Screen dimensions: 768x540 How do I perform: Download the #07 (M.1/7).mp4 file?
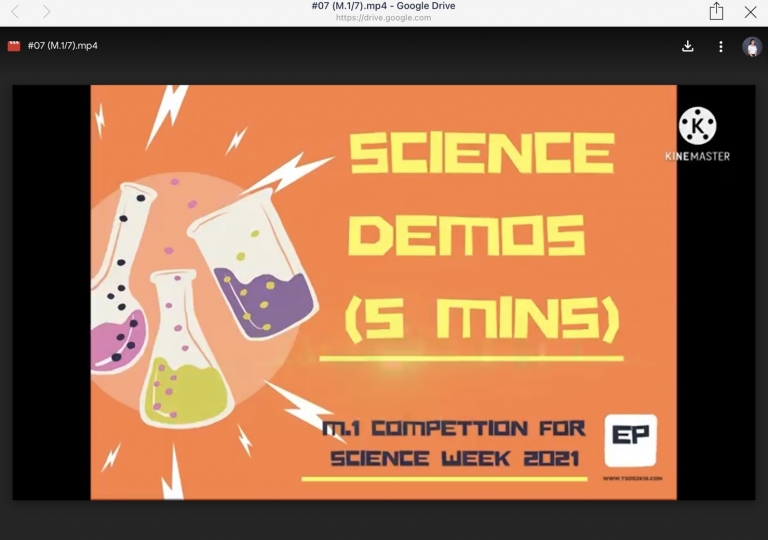point(688,46)
